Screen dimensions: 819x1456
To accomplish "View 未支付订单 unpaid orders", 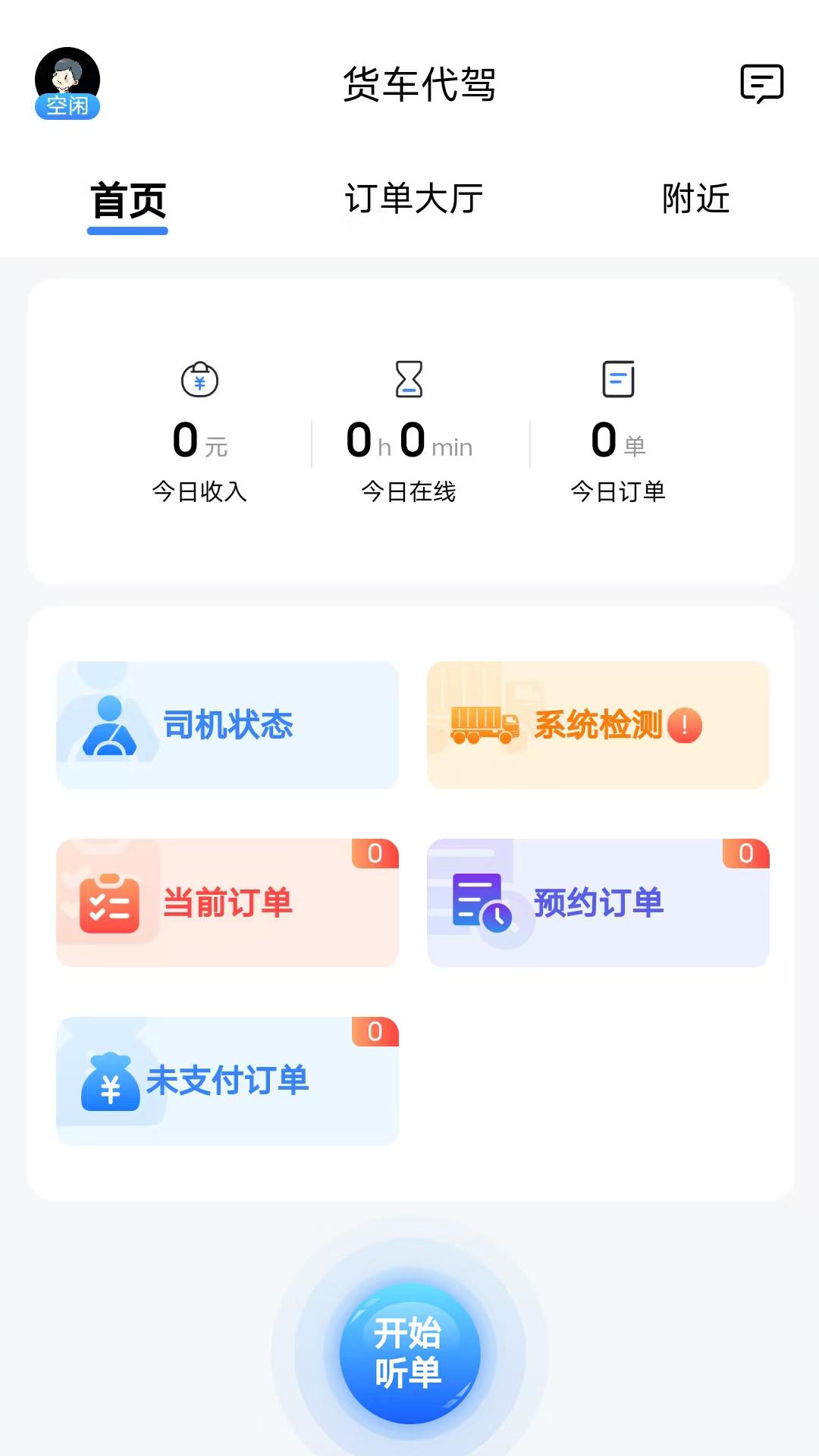I will [x=227, y=1083].
